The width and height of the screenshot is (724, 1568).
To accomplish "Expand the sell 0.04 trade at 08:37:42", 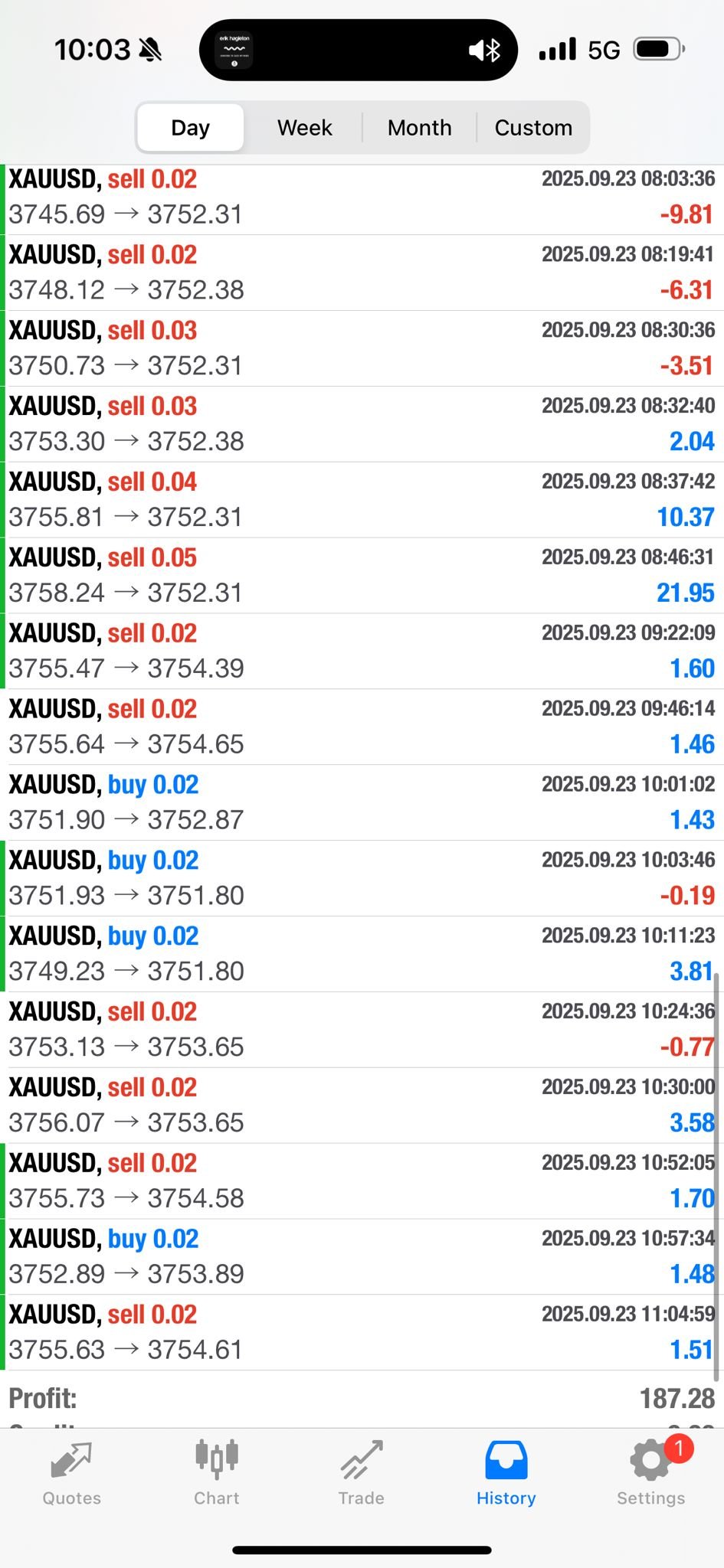I will (362, 499).
